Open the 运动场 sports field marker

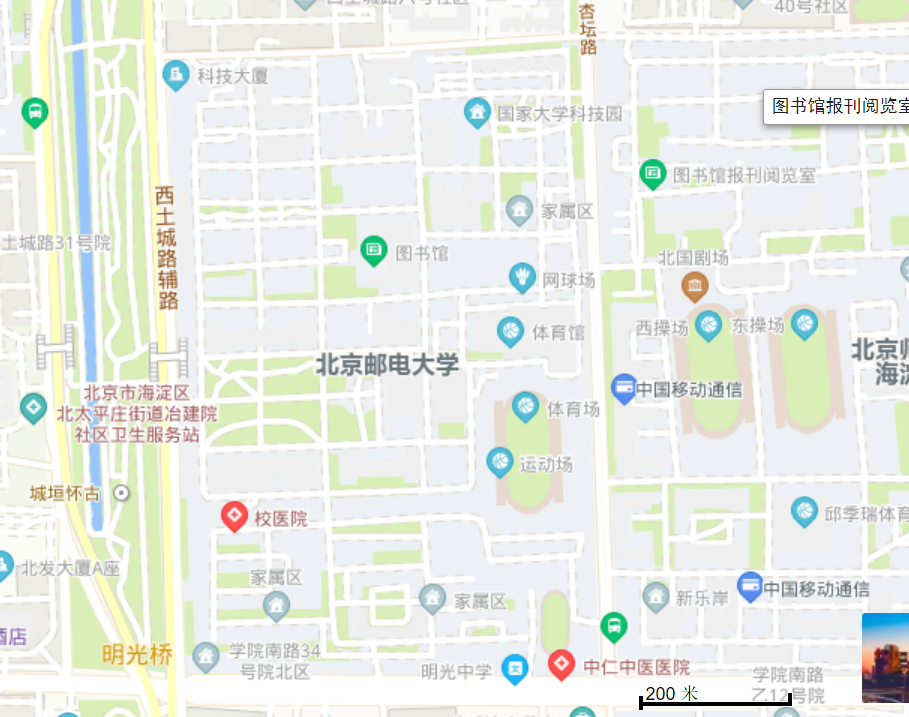(499, 461)
